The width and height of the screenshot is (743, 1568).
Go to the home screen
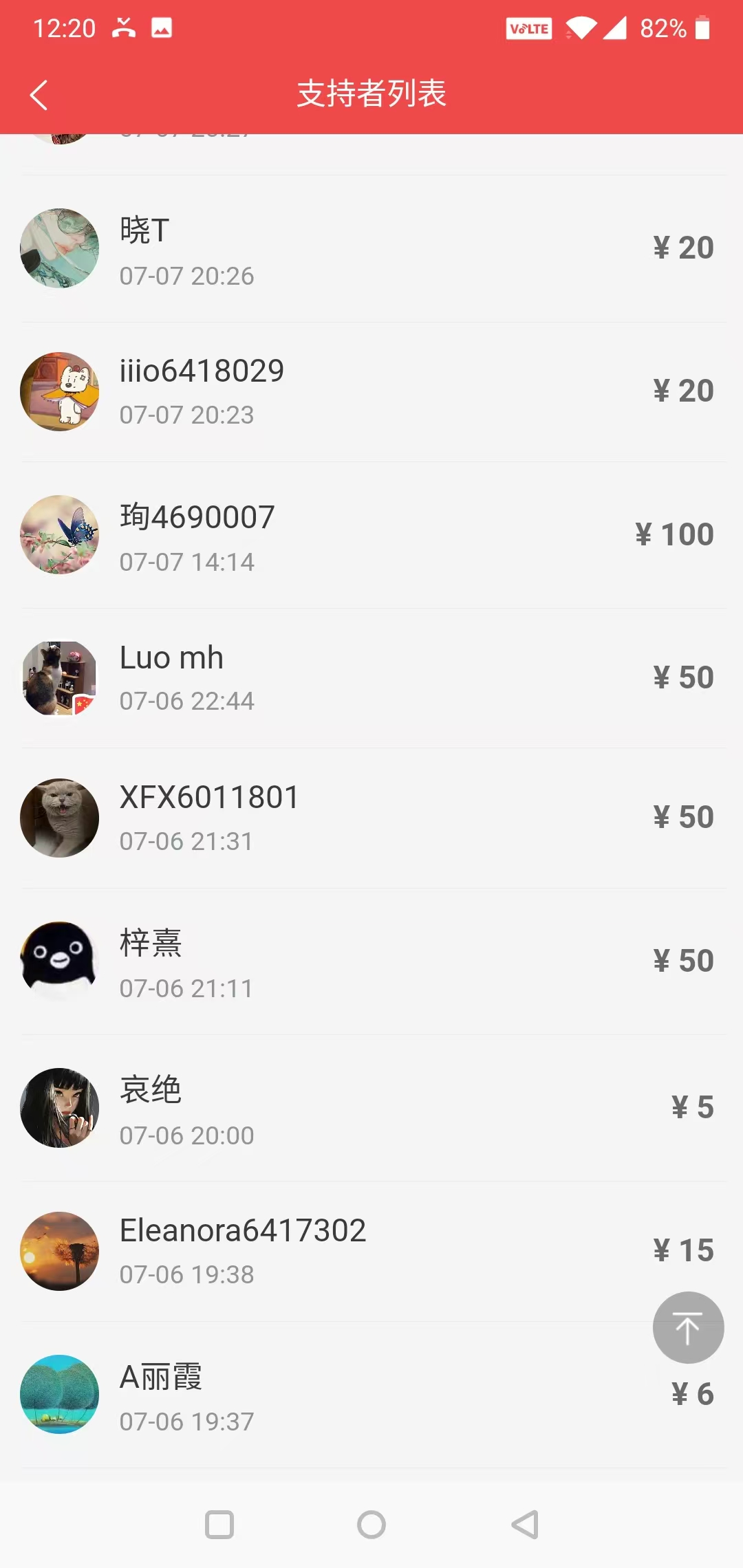371,1525
